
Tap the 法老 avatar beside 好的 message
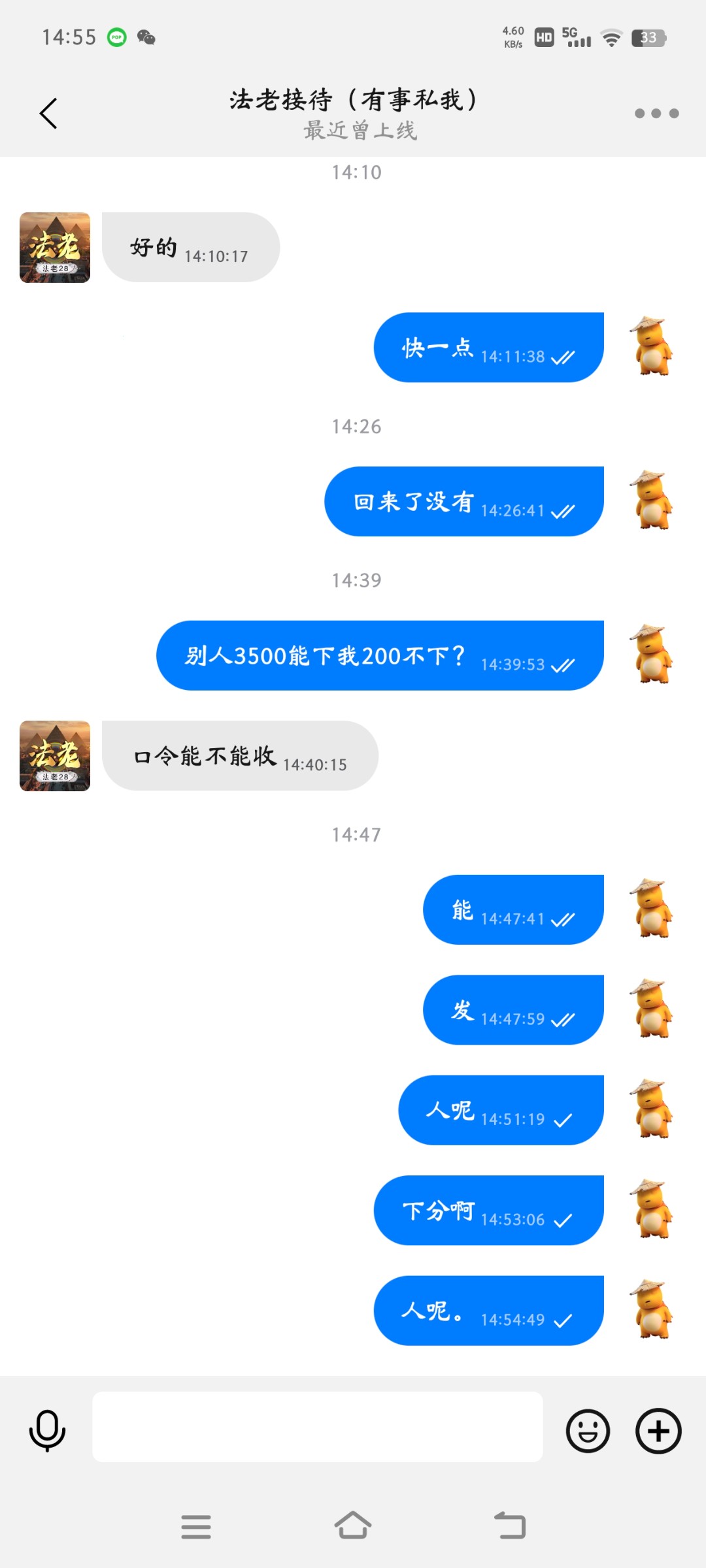pos(54,248)
